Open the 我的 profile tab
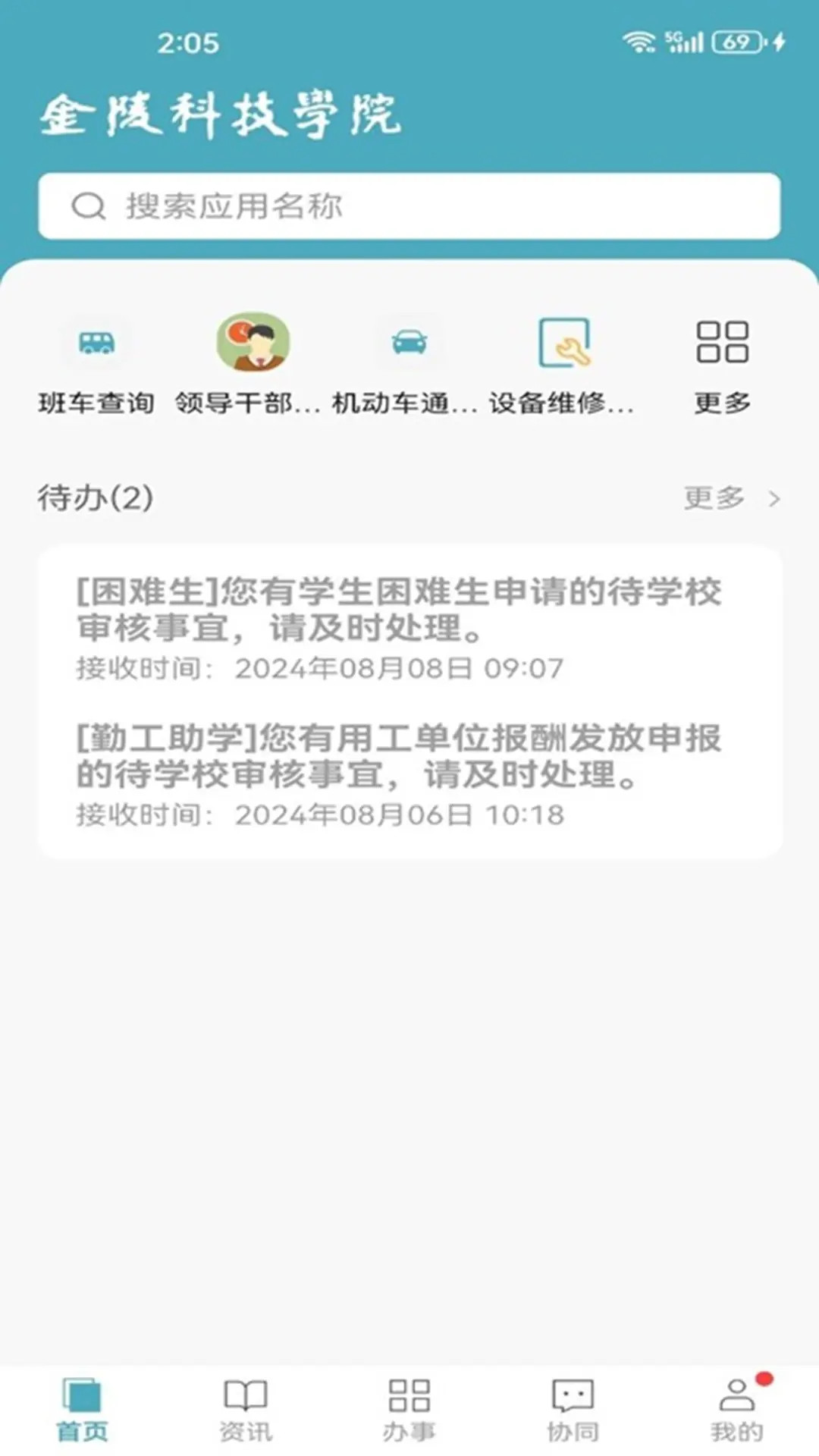819x1456 pixels. click(737, 1410)
